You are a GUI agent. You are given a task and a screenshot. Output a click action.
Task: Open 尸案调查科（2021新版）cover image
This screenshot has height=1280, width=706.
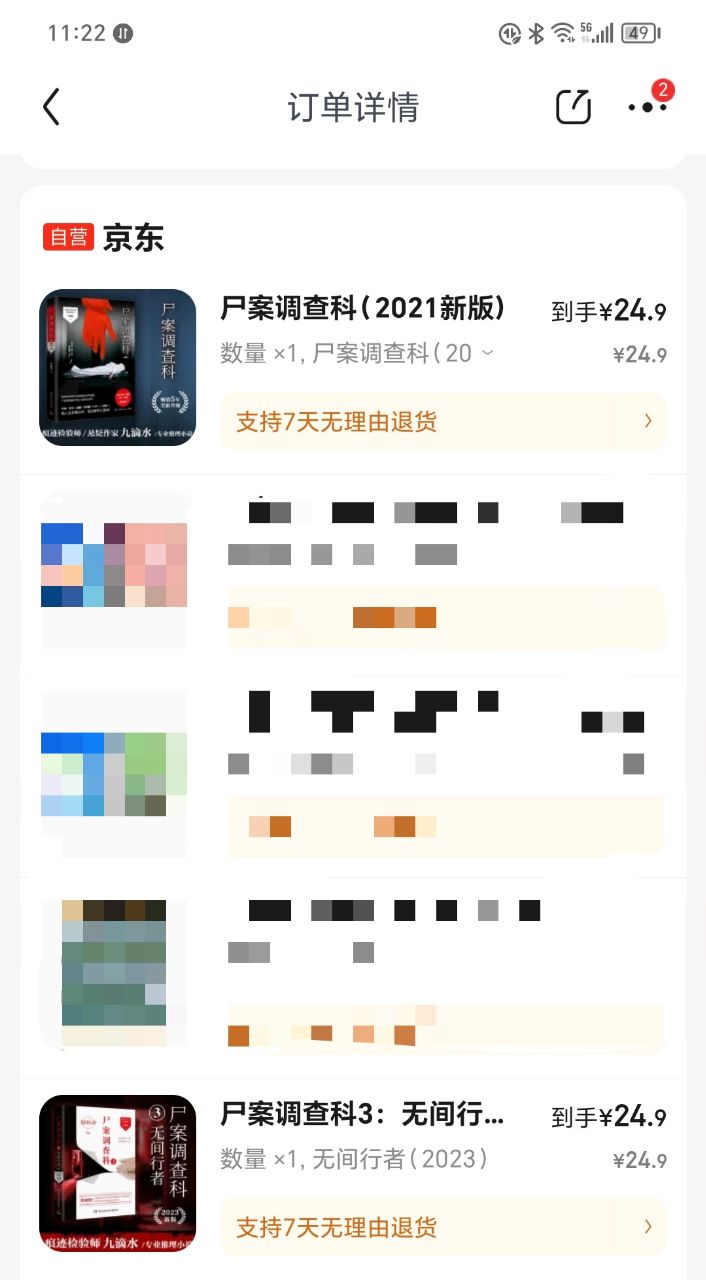(117, 367)
